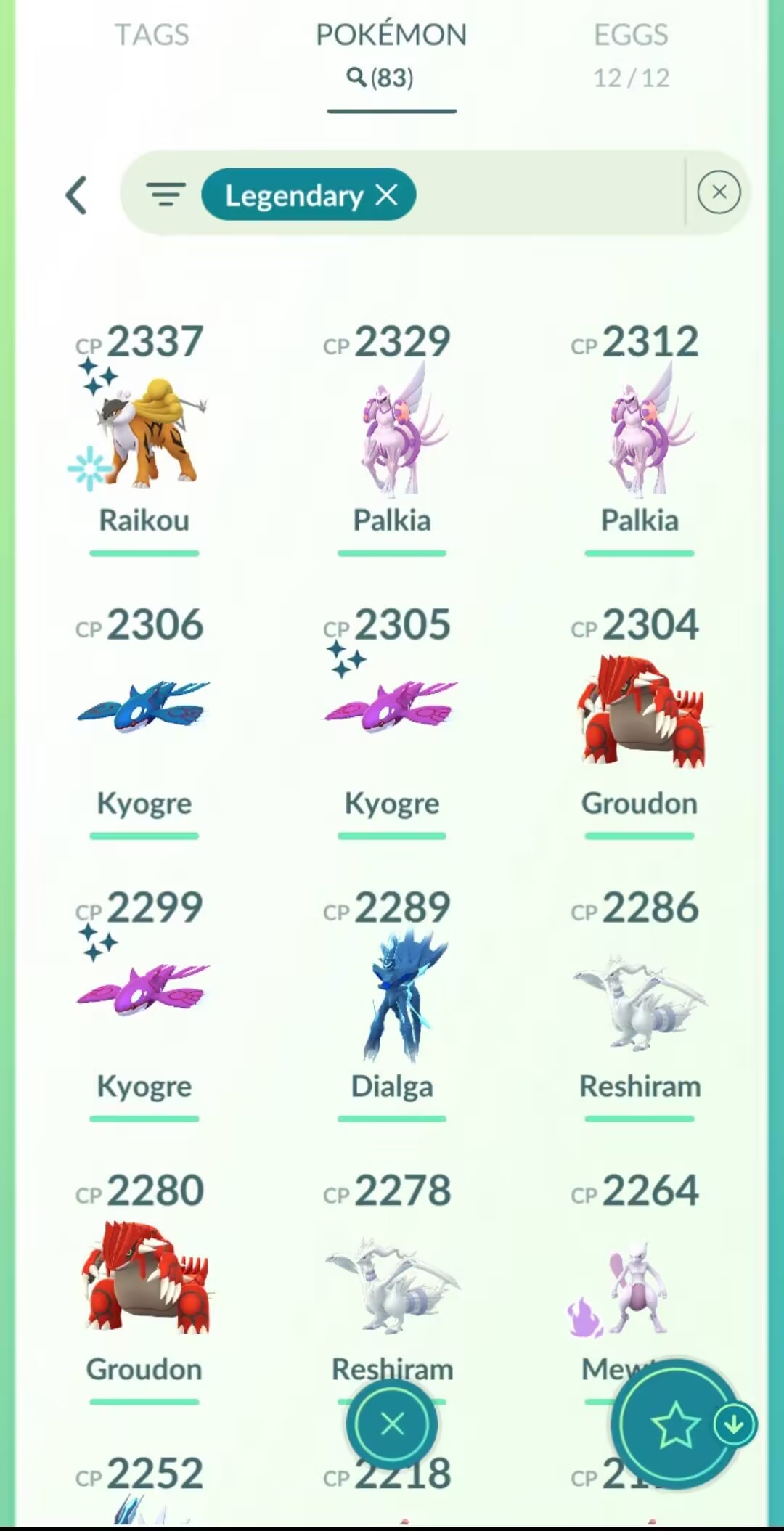Switch to the Tags tab
This screenshot has height=1531, width=784.
pyautogui.click(x=152, y=35)
